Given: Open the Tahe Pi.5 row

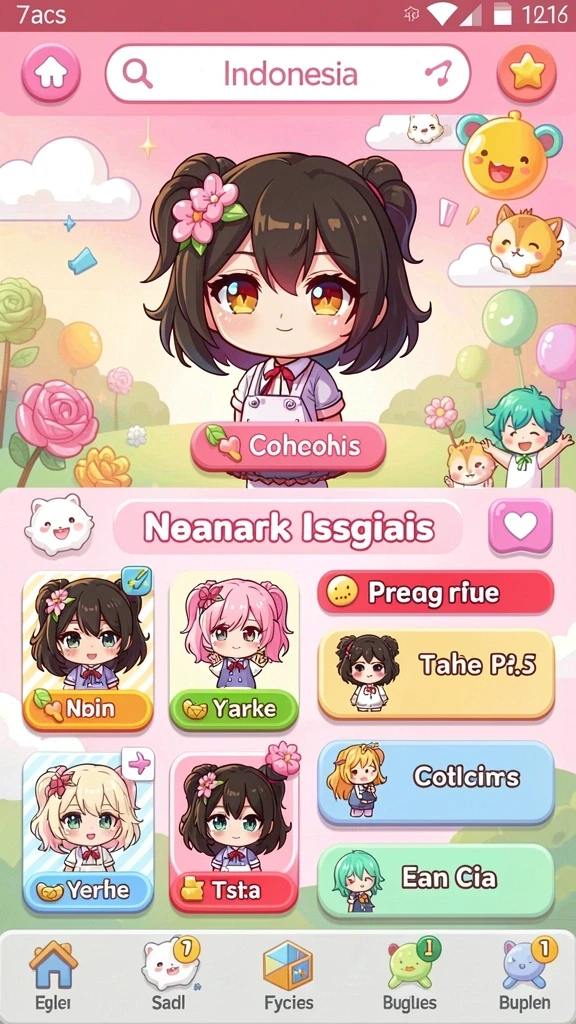Looking at the screenshot, I should (436, 674).
